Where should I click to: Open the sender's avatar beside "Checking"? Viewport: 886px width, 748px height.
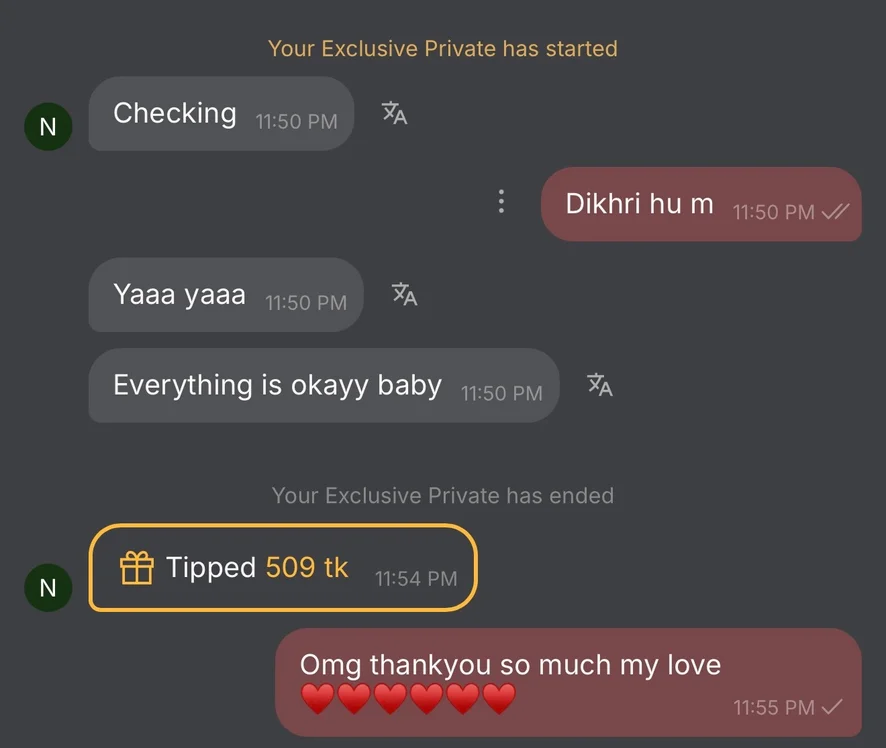point(48,127)
